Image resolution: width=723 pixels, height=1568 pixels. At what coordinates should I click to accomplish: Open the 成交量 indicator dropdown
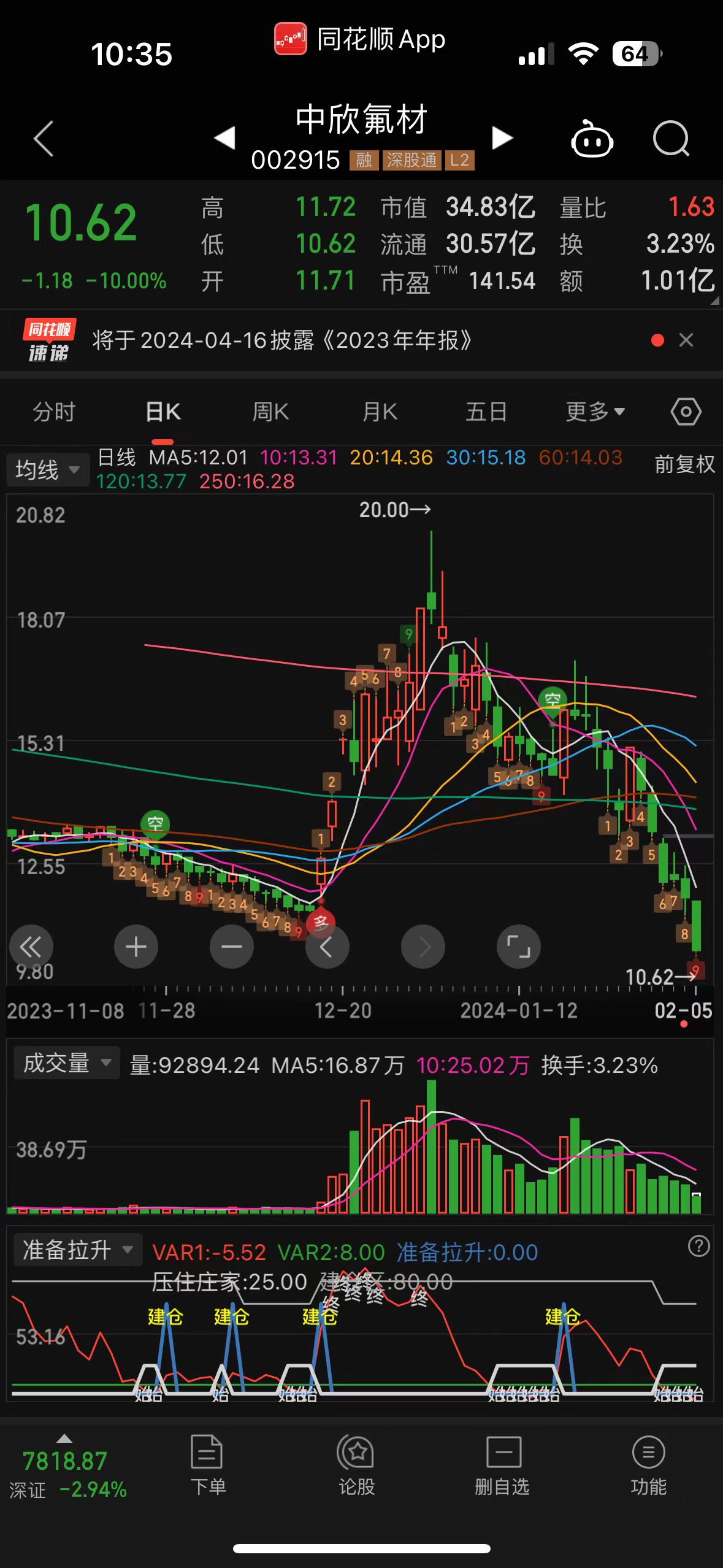click(x=66, y=1063)
